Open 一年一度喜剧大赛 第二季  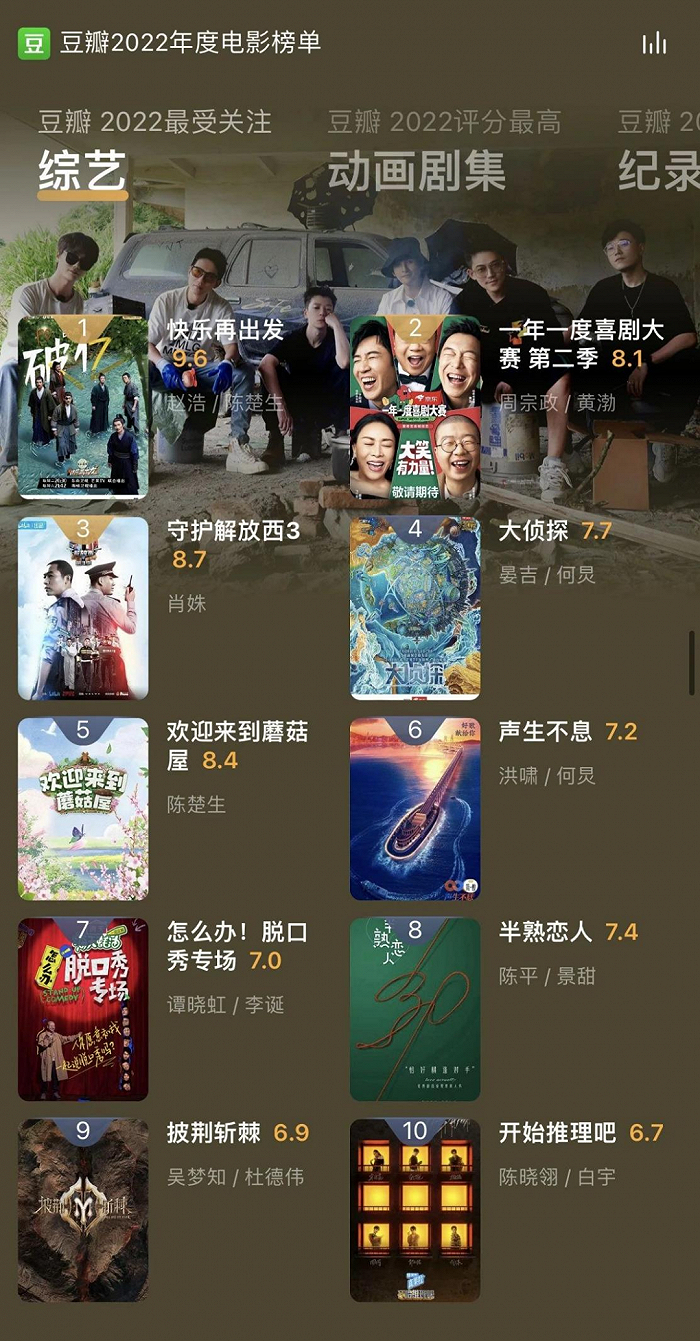415,407
